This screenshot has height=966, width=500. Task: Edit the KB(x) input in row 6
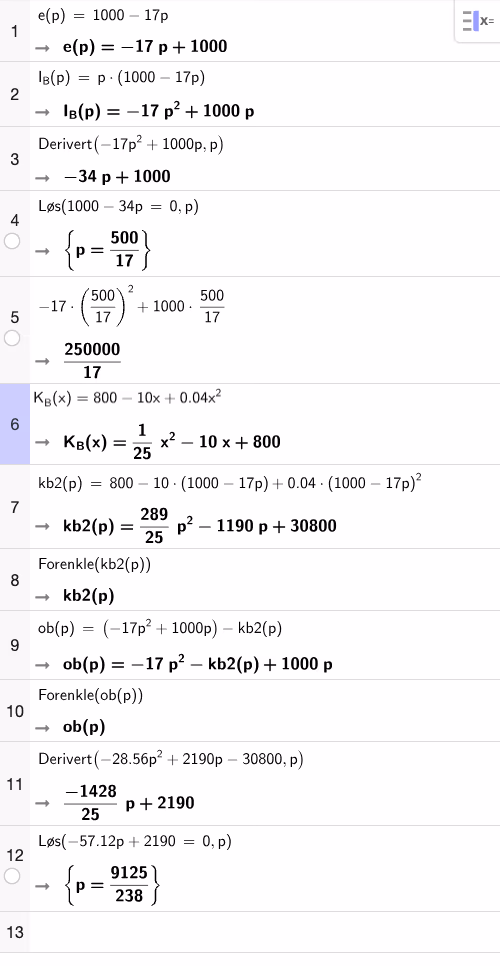tap(127, 398)
